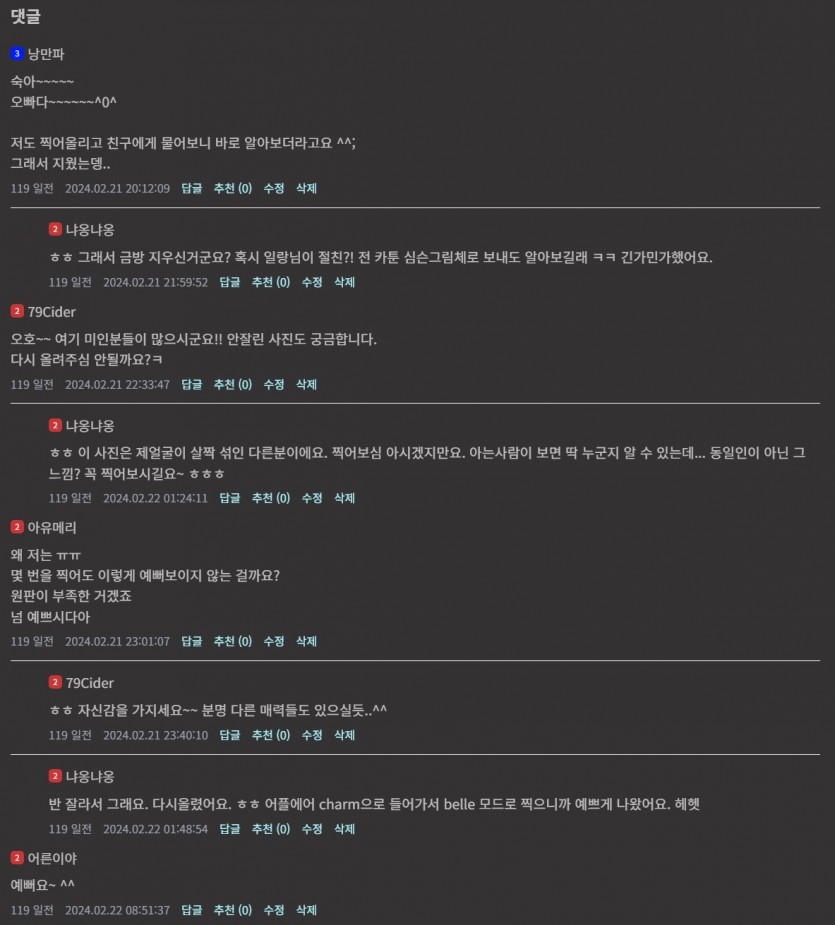
Task: Recommend 낭만파's comment
Action: (233, 188)
